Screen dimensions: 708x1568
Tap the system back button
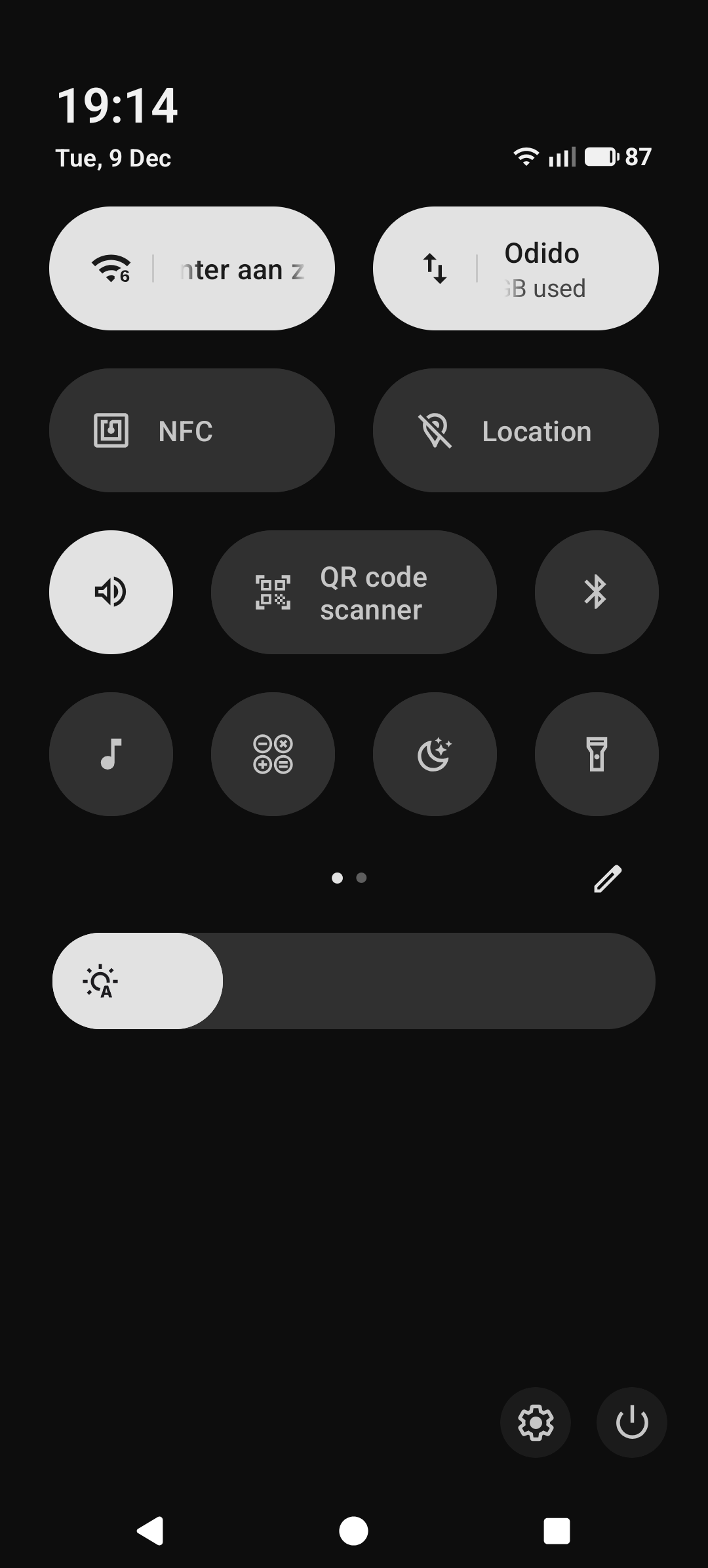pyautogui.click(x=151, y=1531)
